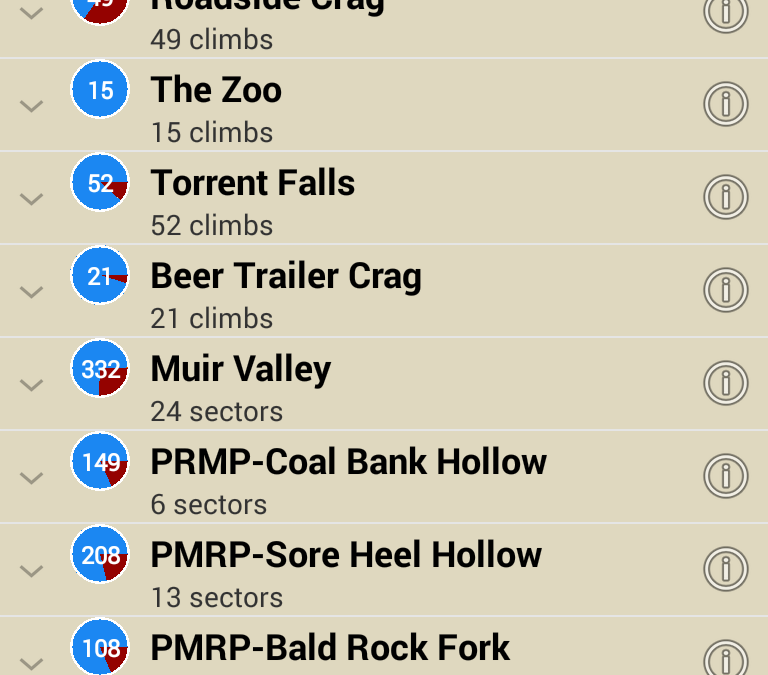Screen dimensions: 768x675
Task: Expand Muir Valley chevron
Action: pyautogui.click(x=32, y=384)
